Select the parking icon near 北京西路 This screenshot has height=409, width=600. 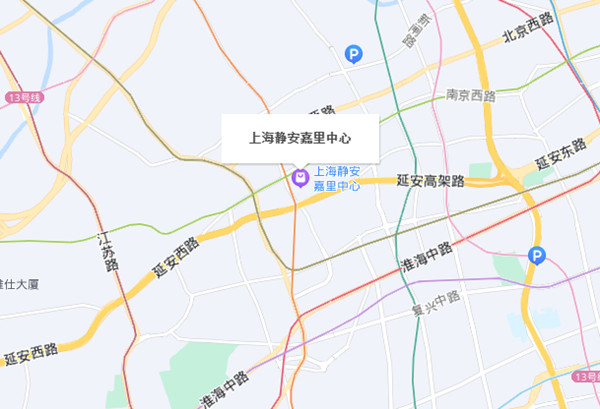tap(352, 54)
